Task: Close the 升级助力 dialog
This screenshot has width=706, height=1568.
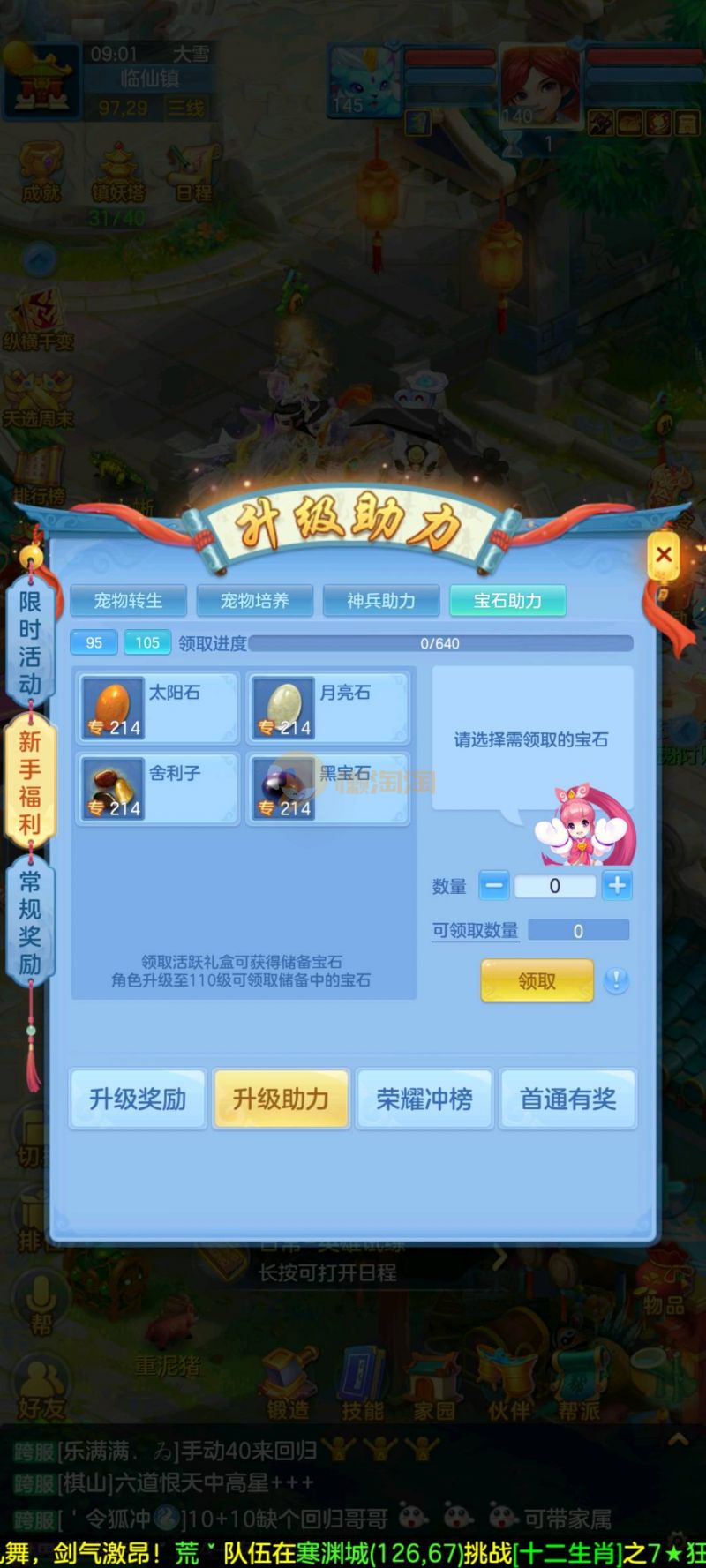Action: 664,555
